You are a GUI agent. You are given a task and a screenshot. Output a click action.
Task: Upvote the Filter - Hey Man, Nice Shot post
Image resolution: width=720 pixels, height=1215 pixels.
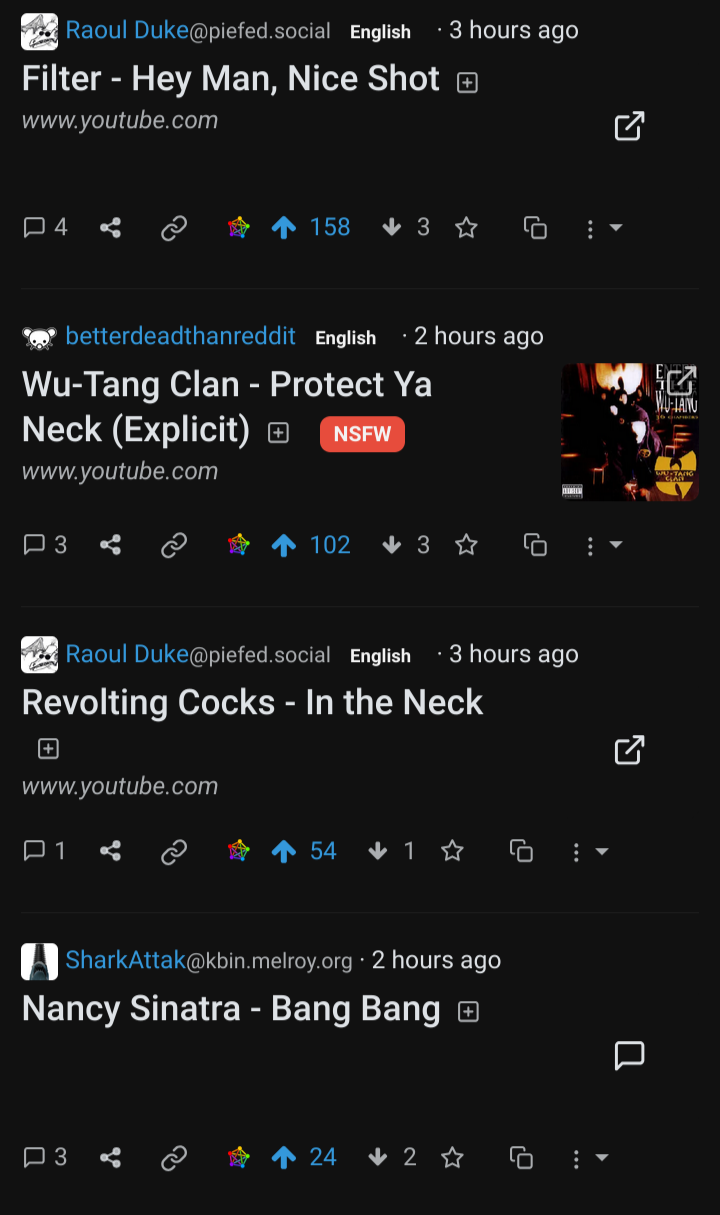(x=284, y=228)
